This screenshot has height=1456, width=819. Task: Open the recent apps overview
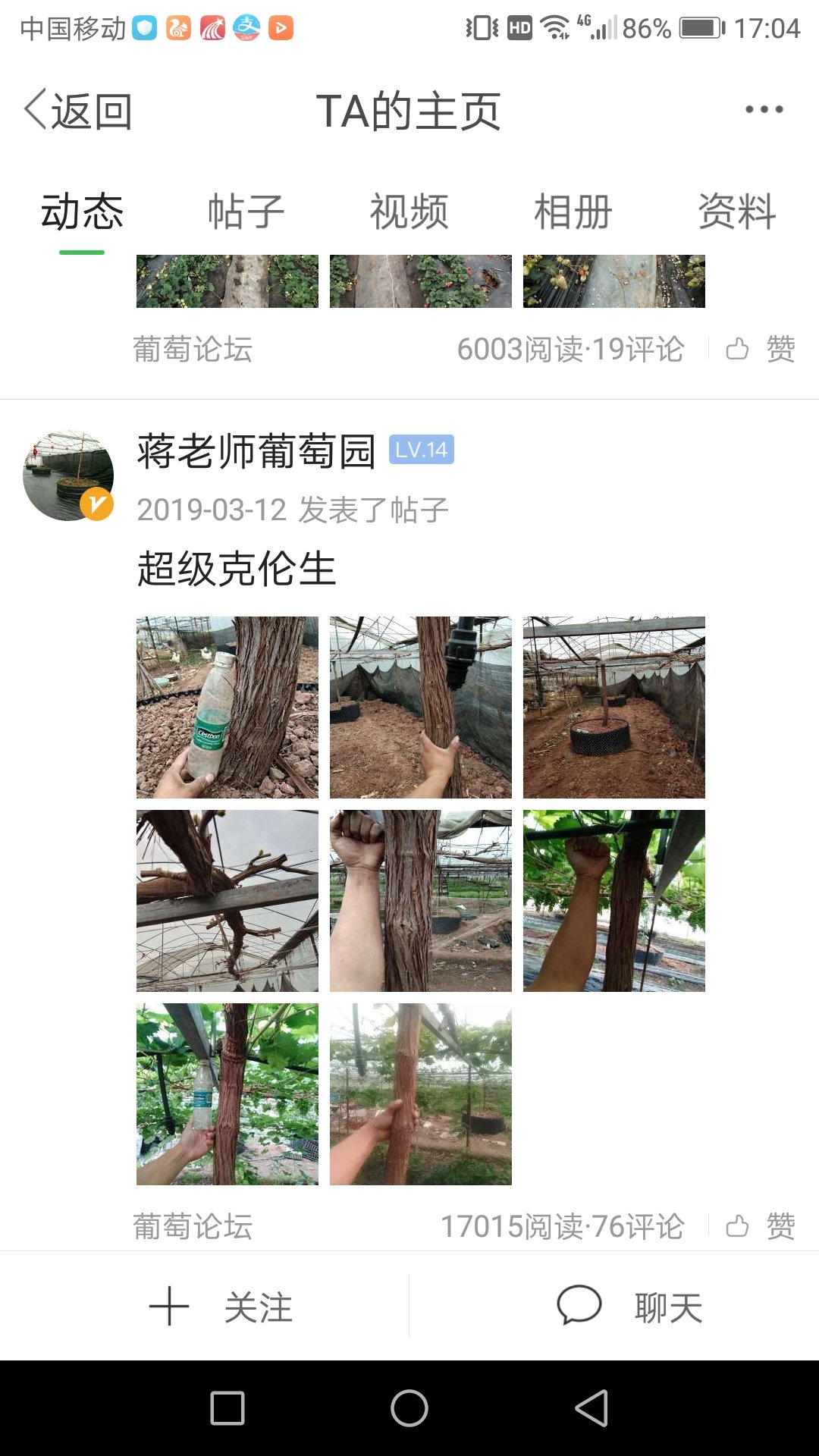point(227,1408)
